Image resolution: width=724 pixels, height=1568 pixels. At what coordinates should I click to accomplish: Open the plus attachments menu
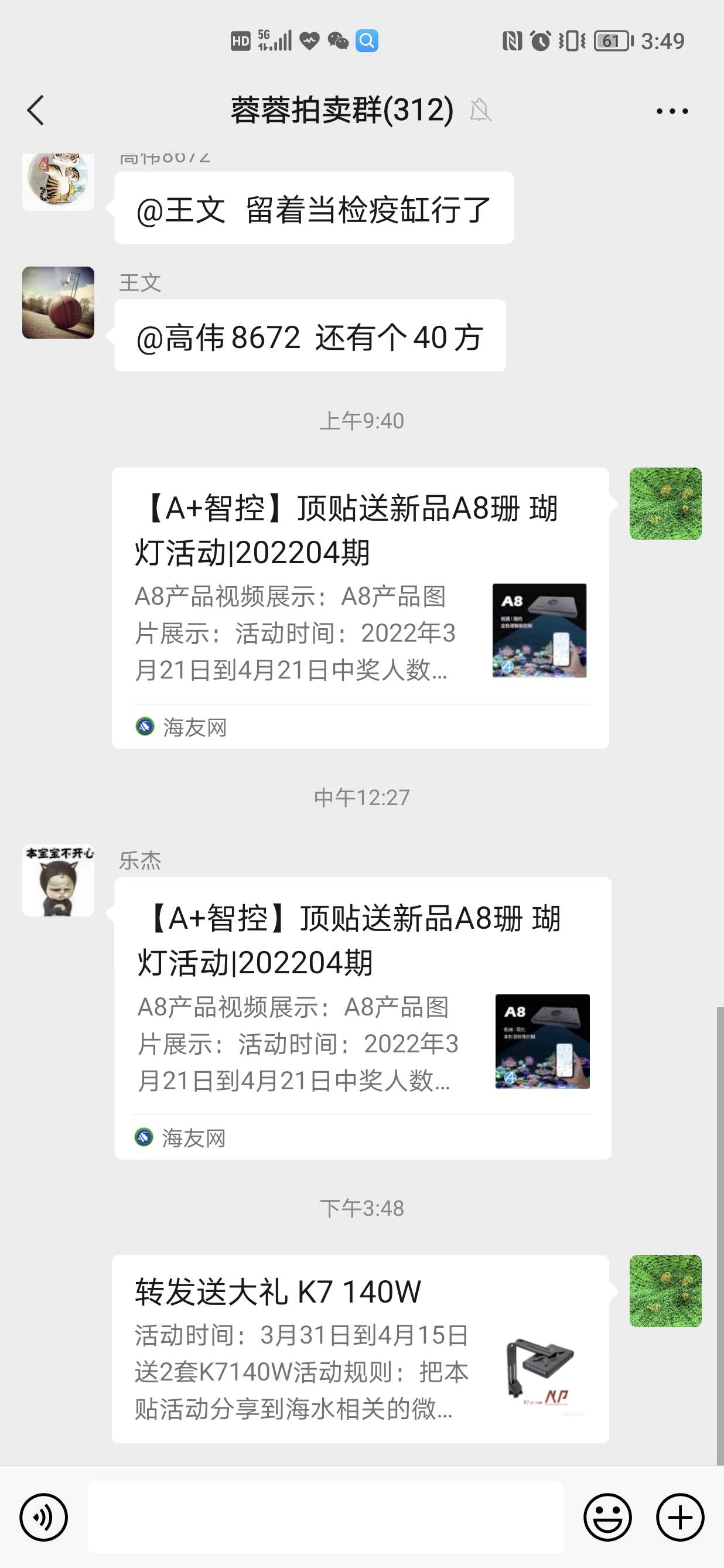[x=679, y=1517]
